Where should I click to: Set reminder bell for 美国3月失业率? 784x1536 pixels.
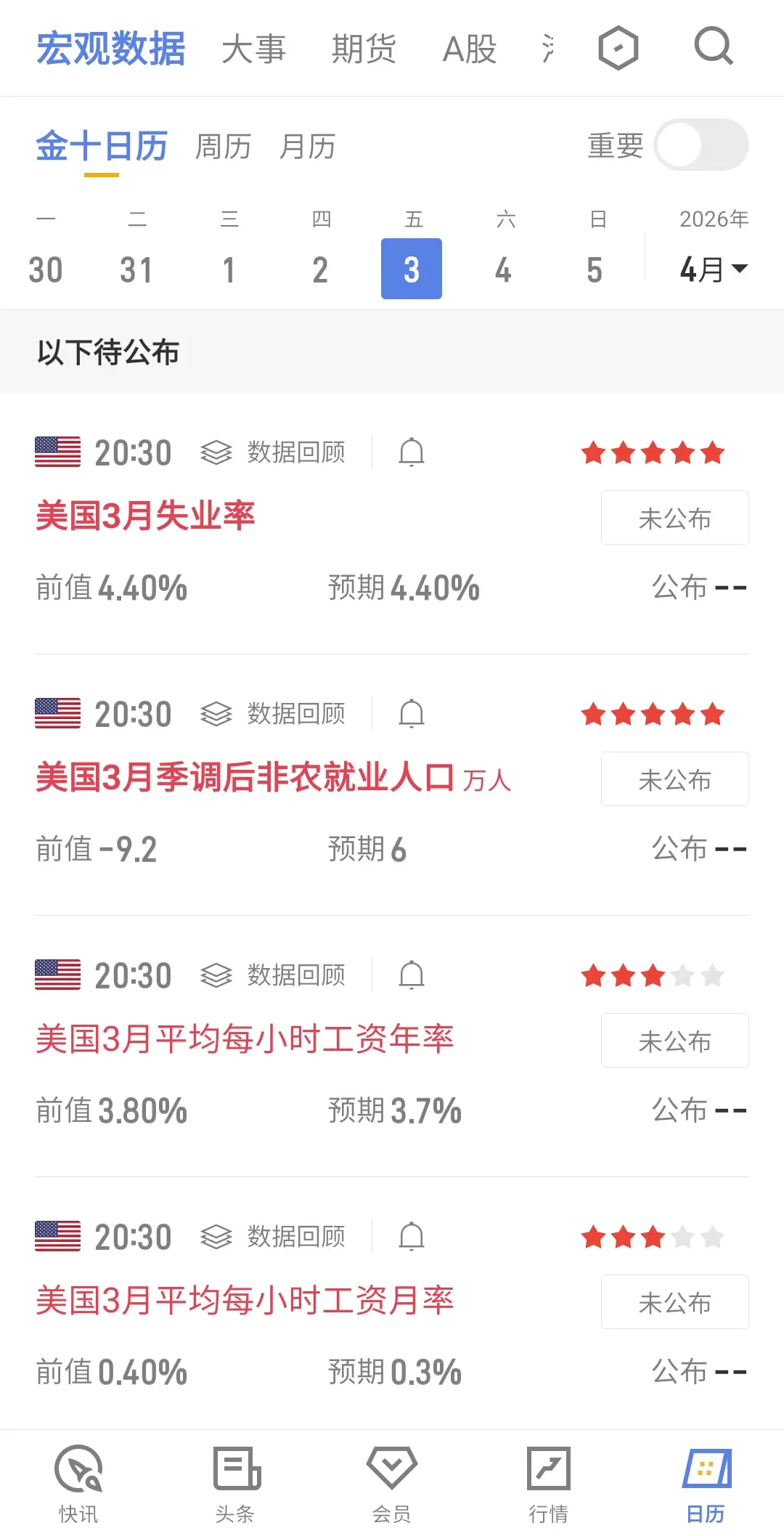412,452
